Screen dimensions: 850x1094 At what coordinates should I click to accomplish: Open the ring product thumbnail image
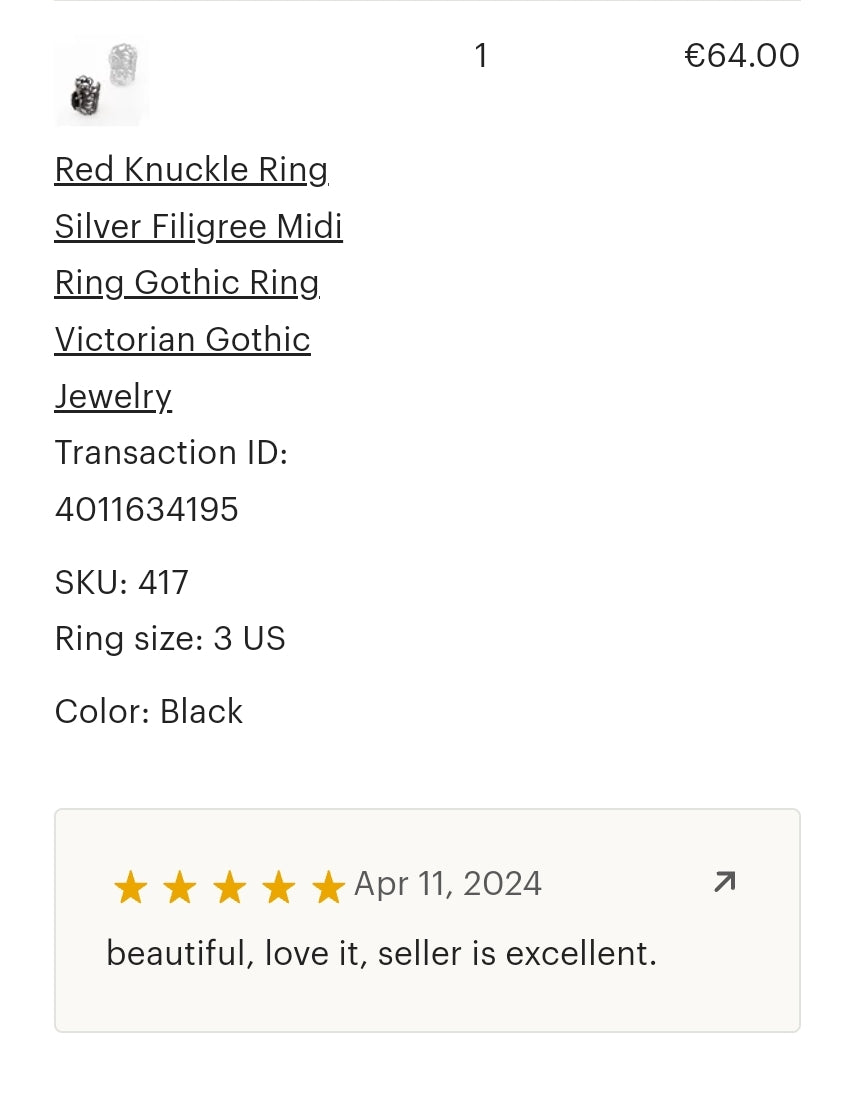pos(102,80)
